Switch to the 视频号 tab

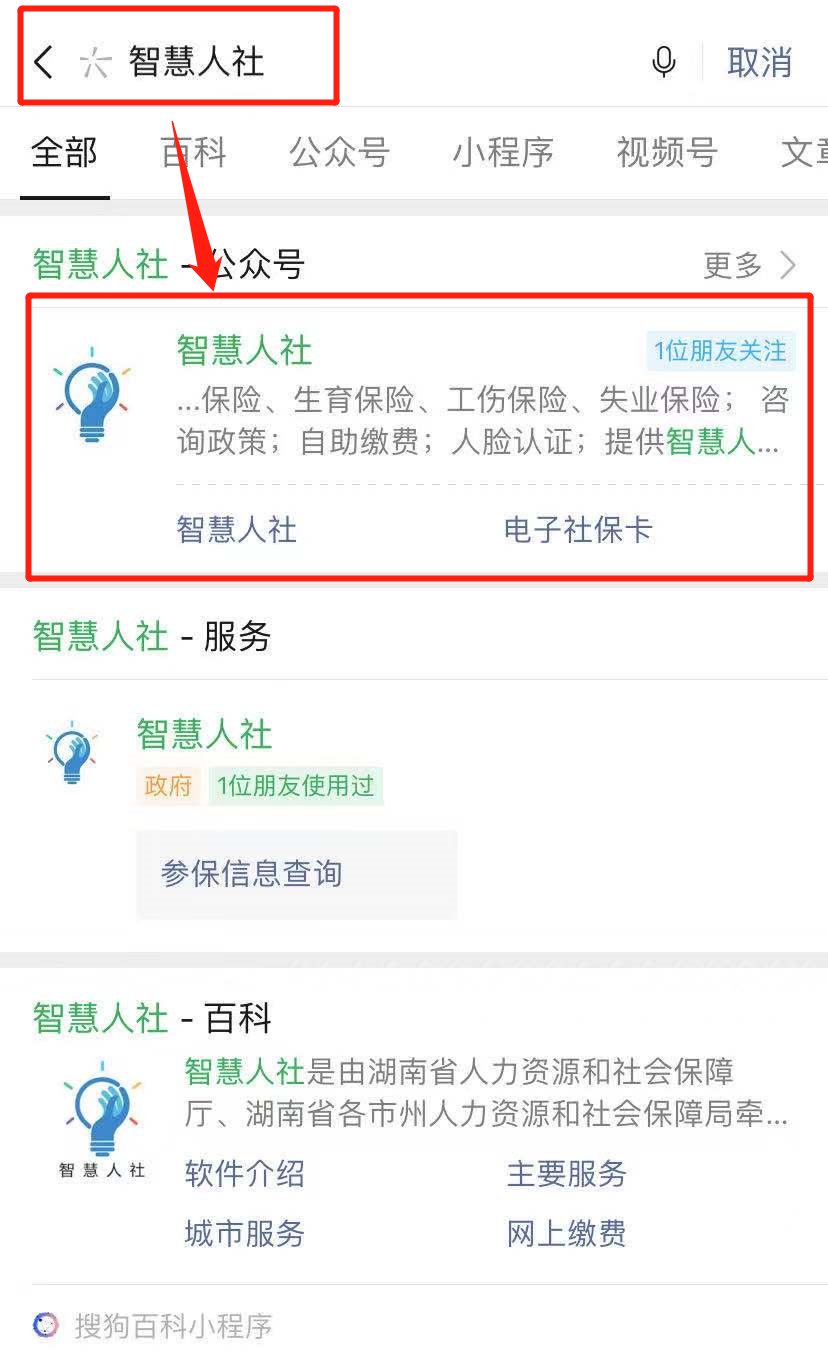[667, 153]
